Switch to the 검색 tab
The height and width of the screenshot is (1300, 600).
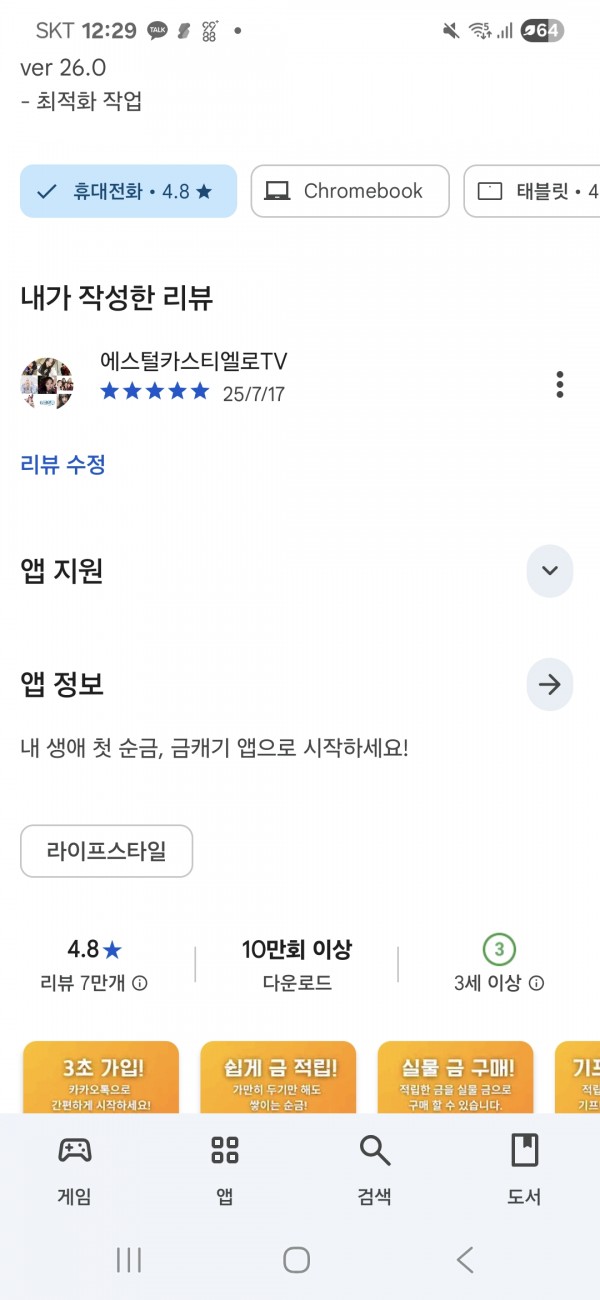(x=375, y=1170)
